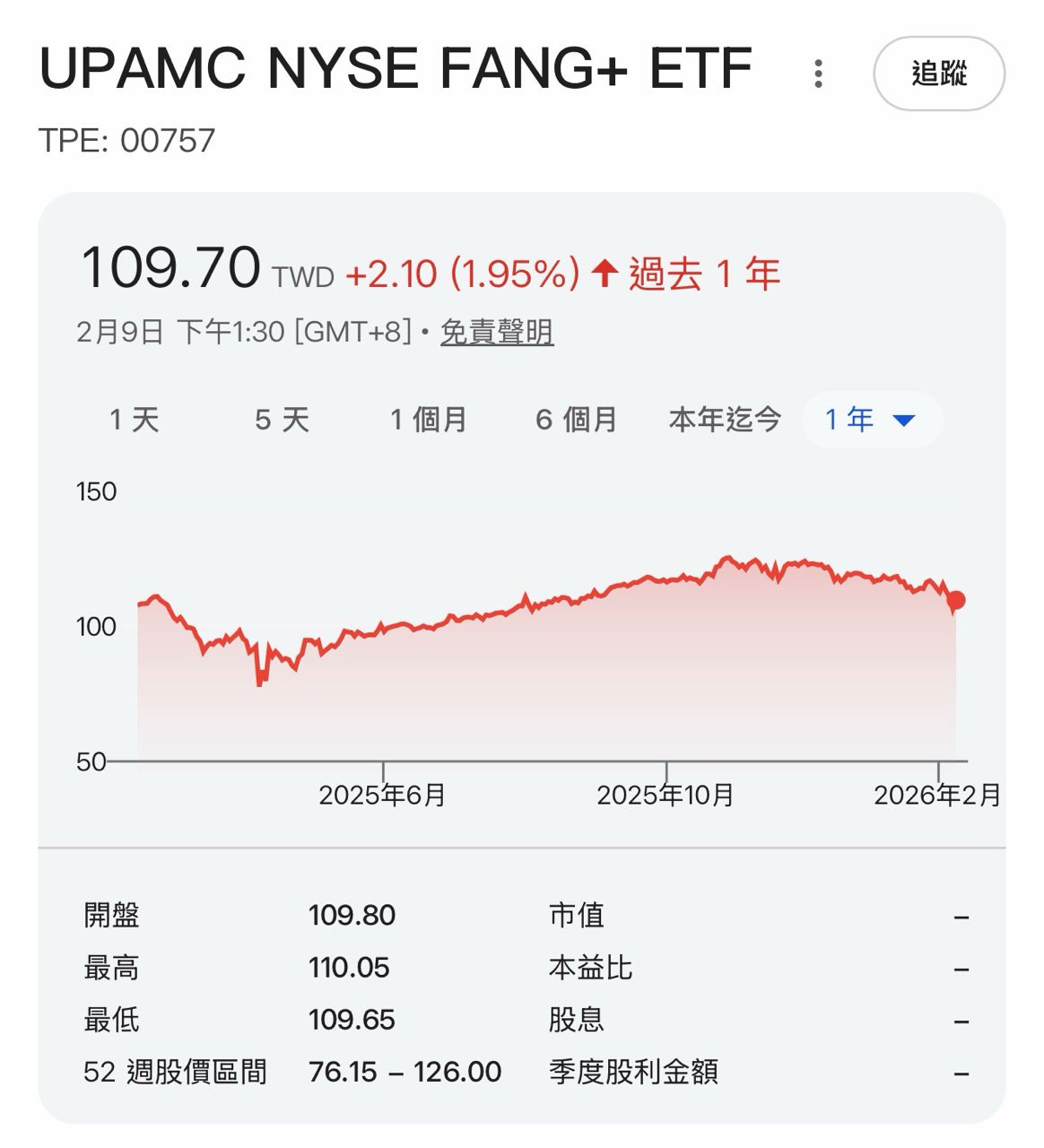Viewport: 1044px width, 1148px height.
Task: Switch to the 5天 chart view
Action: pos(282,418)
